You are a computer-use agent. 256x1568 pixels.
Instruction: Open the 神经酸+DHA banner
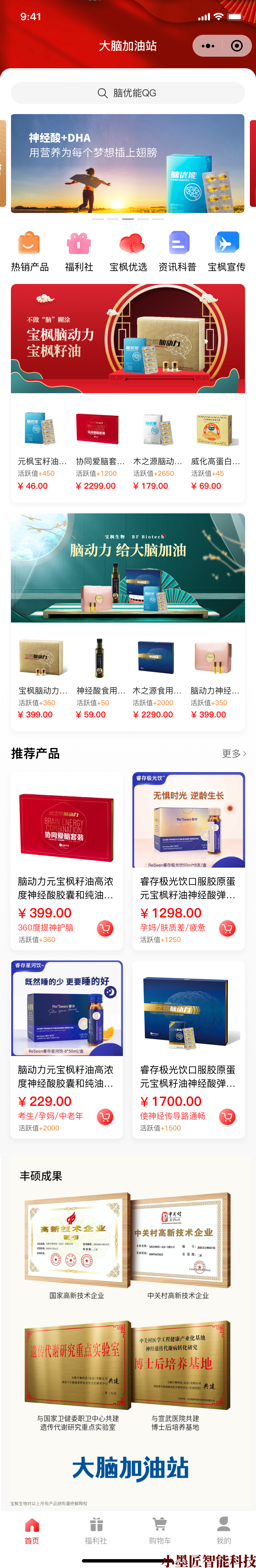(128, 163)
